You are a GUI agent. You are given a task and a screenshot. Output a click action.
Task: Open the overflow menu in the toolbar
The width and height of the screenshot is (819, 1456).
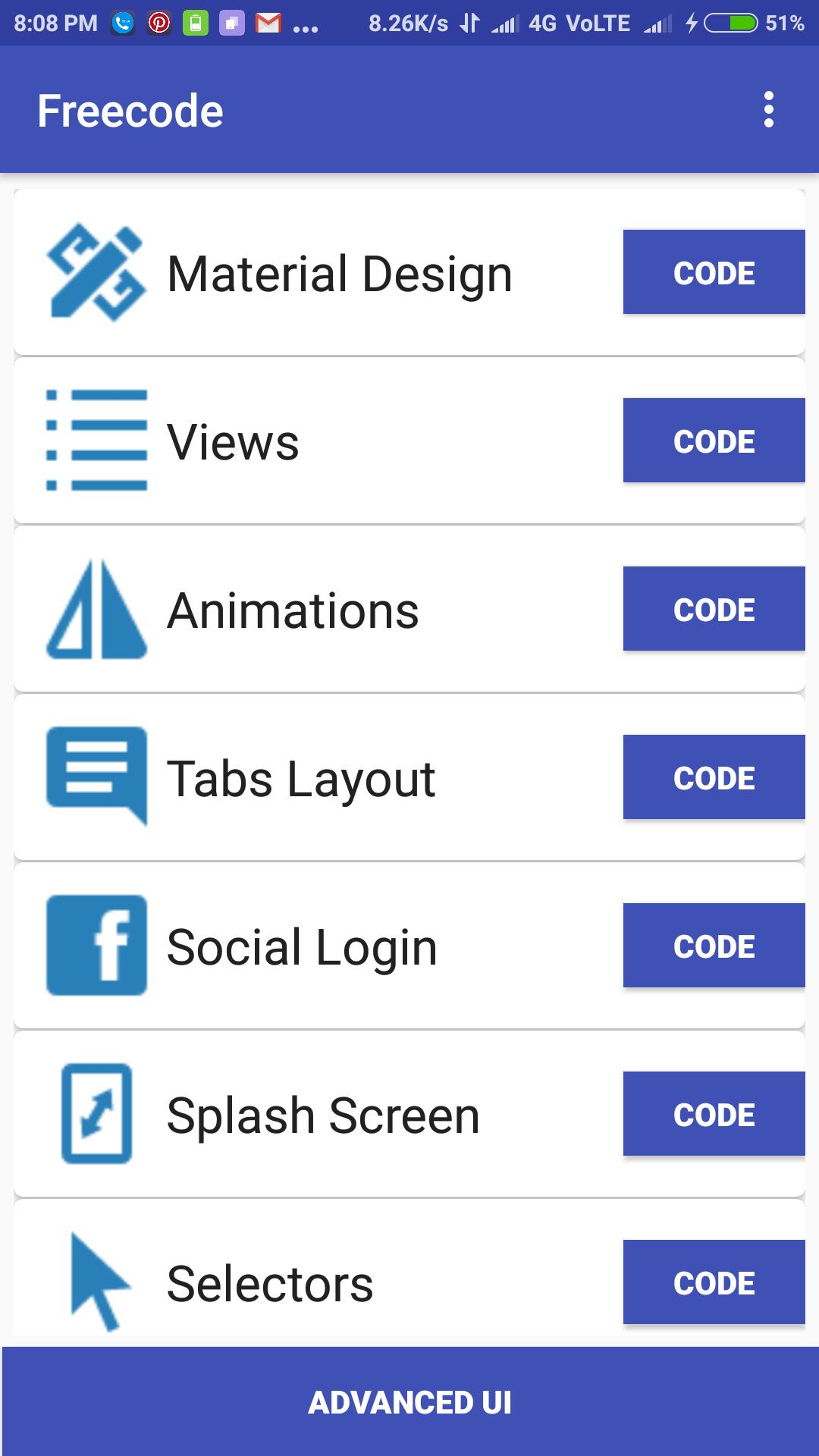[x=770, y=108]
